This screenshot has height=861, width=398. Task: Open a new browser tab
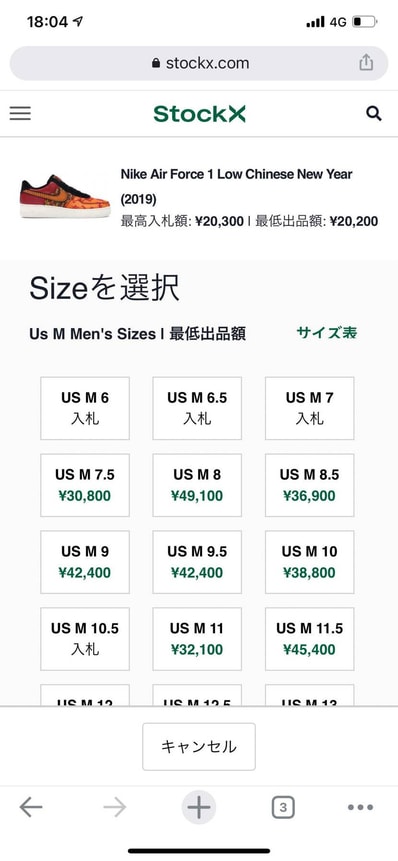coord(199,807)
